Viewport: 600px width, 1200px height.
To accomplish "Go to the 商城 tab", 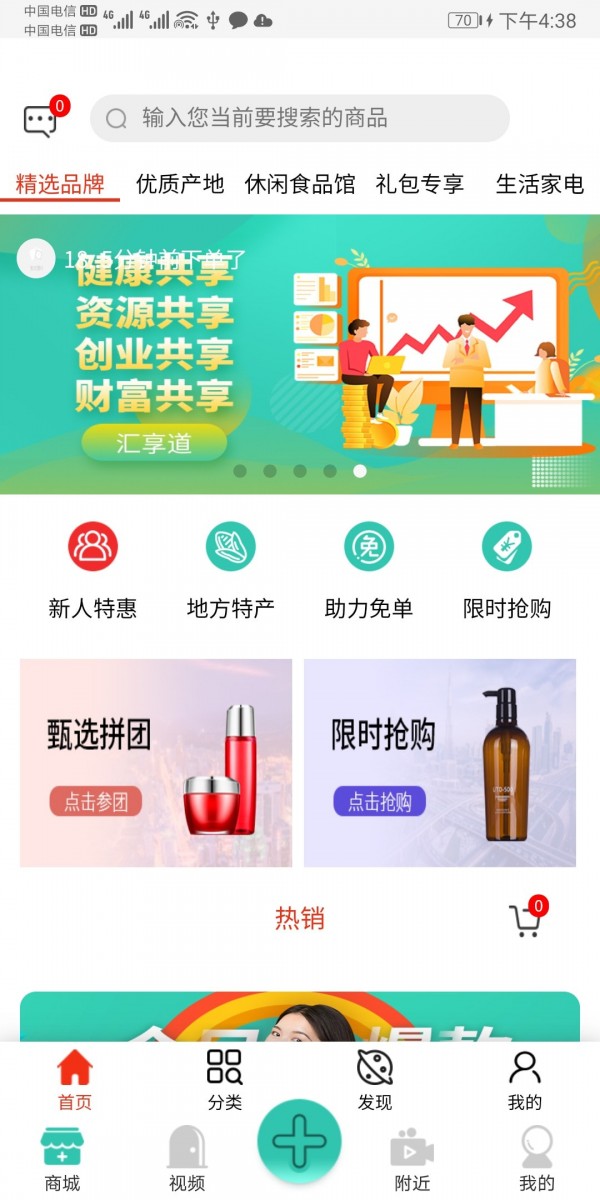I will coord(62,1160).
